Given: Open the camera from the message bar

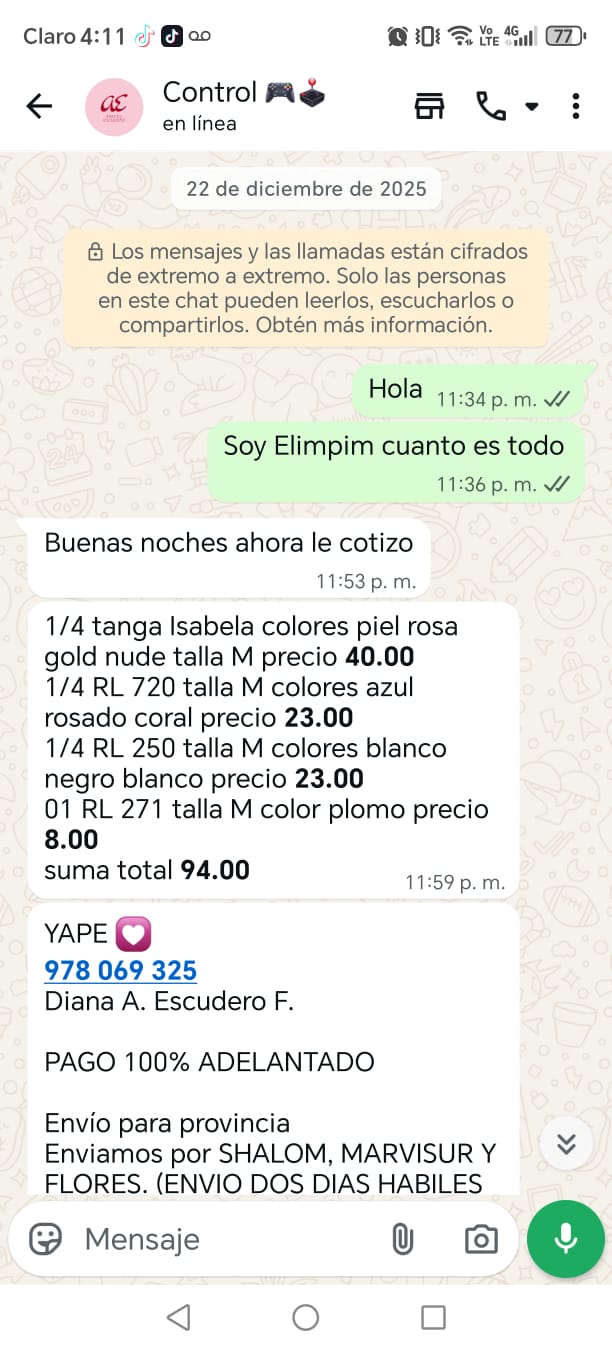Looking at the screenshot, I should 481,1239.
